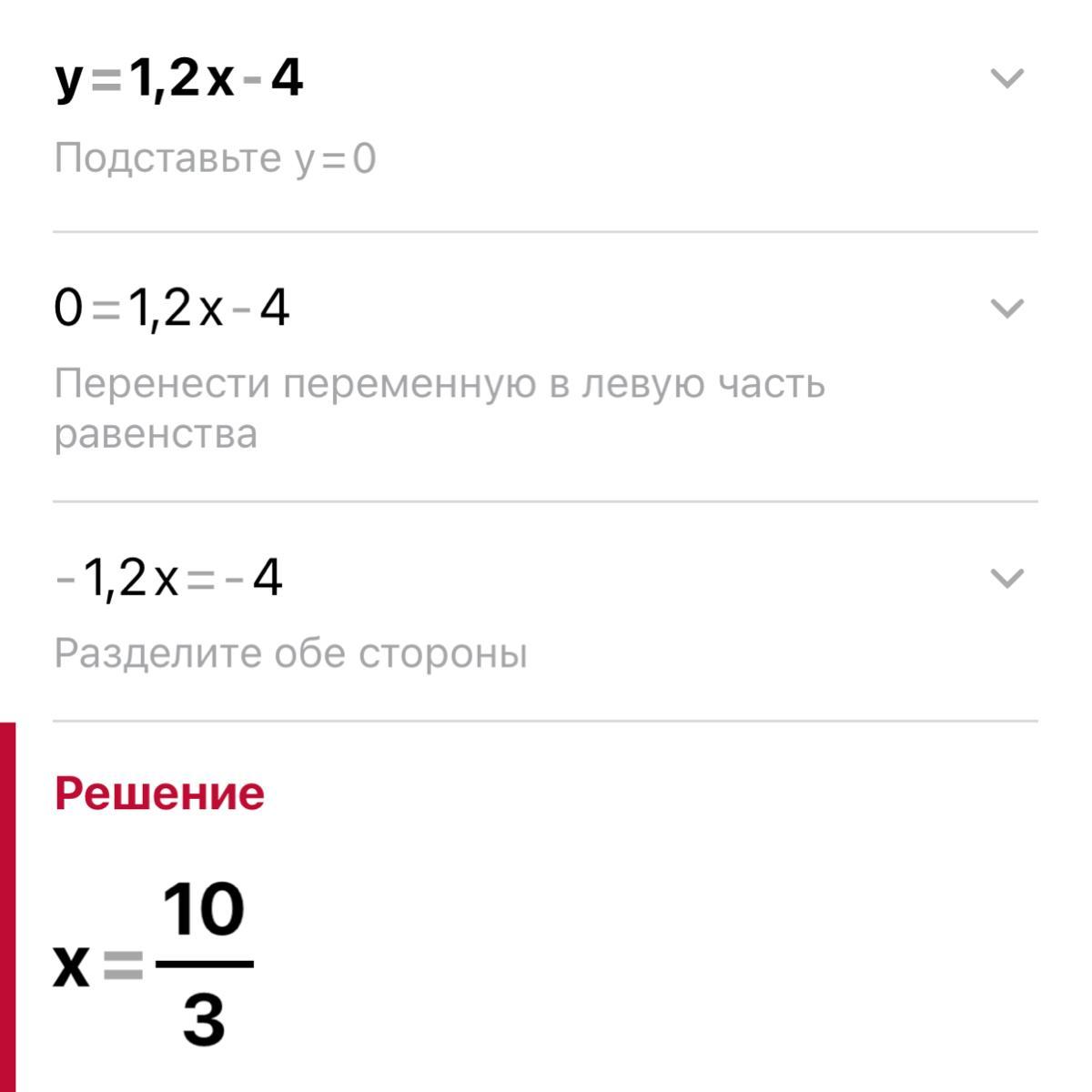1092x1092 pixels.
Task: Expand the step y=1,2x-4
Action: click(1006, 79)
